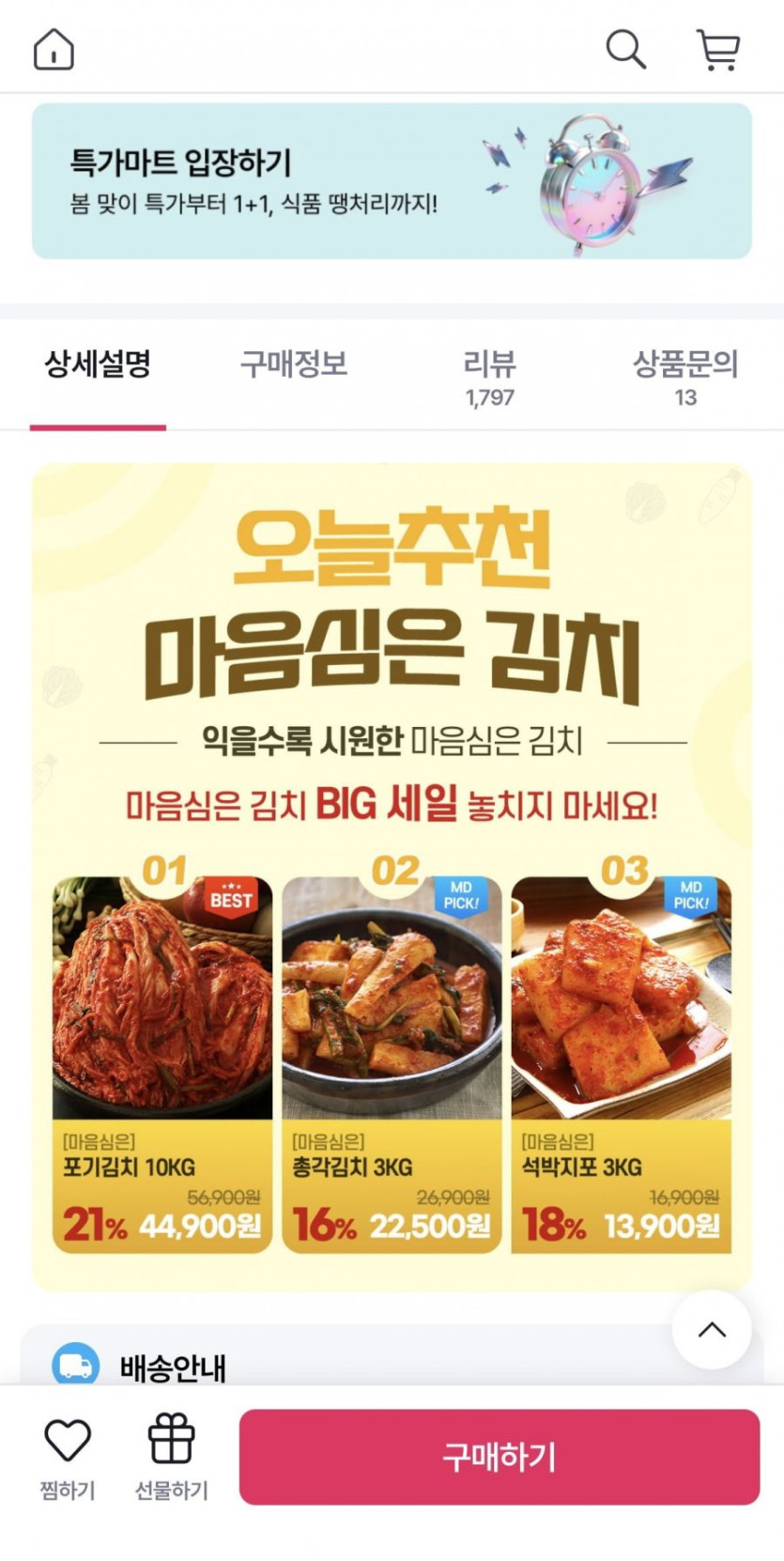Enter the 특가마트 banner
This screenshot has height=1561, width=784.
392,181
